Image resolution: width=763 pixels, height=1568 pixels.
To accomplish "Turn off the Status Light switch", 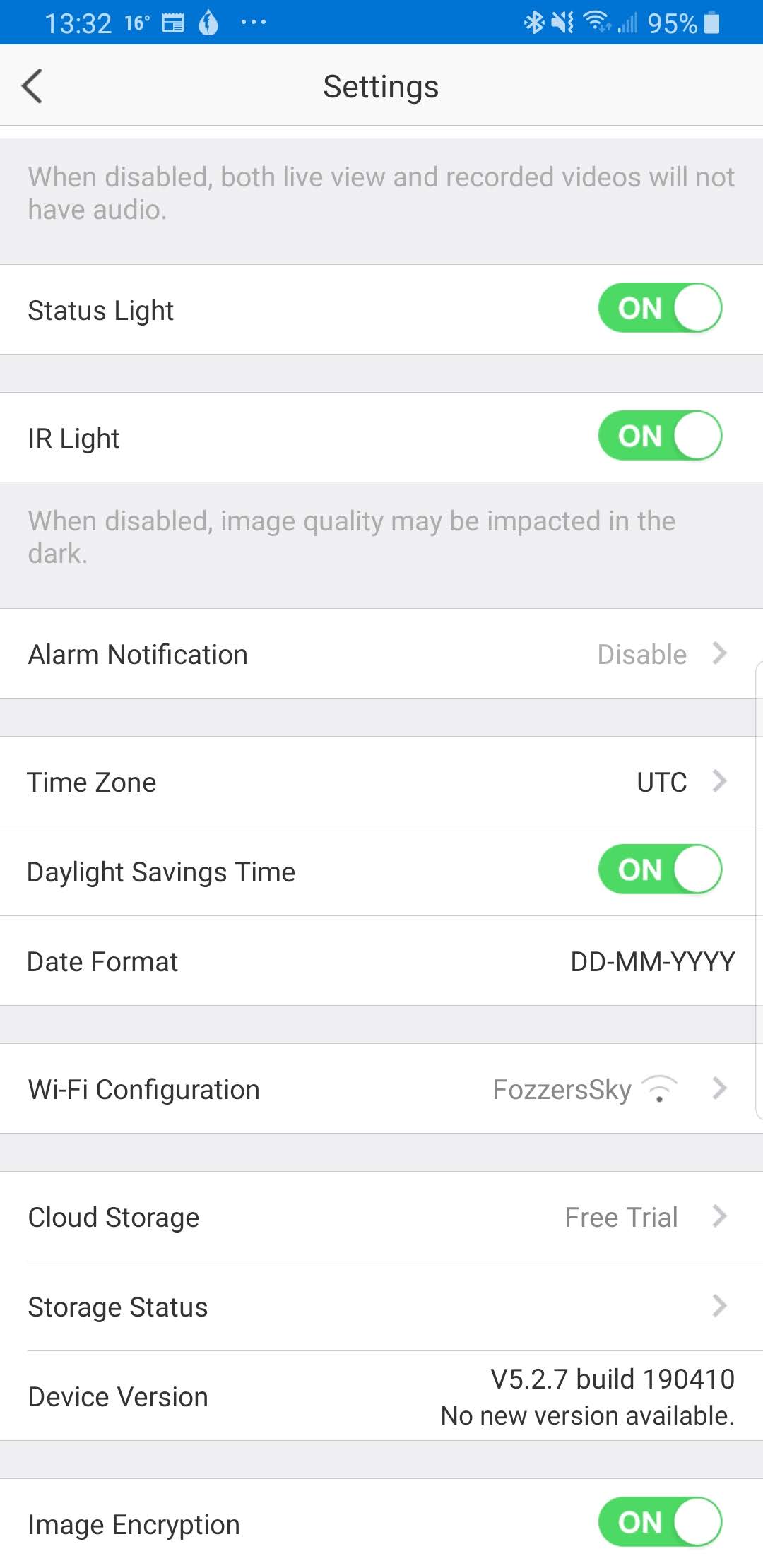I will (x=660, y=308).
